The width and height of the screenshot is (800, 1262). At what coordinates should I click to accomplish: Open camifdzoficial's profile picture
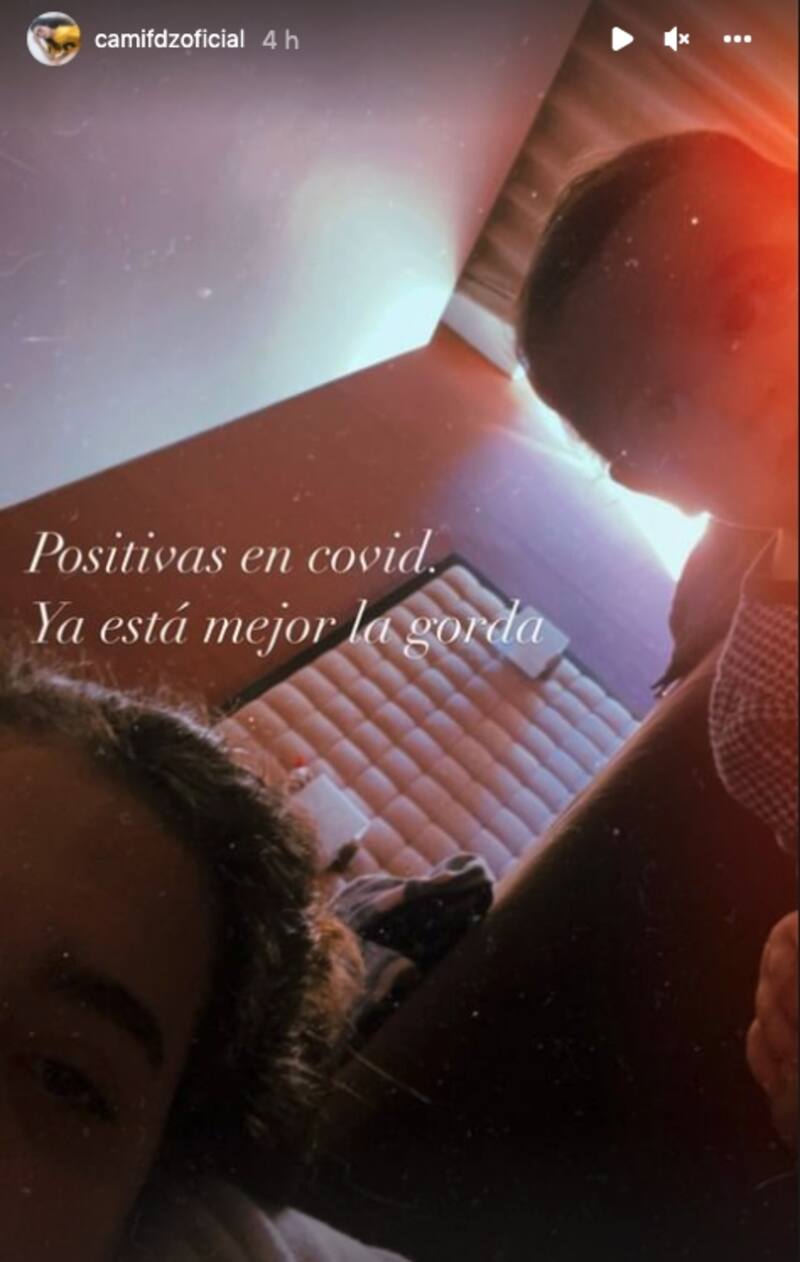coord(53,39)
